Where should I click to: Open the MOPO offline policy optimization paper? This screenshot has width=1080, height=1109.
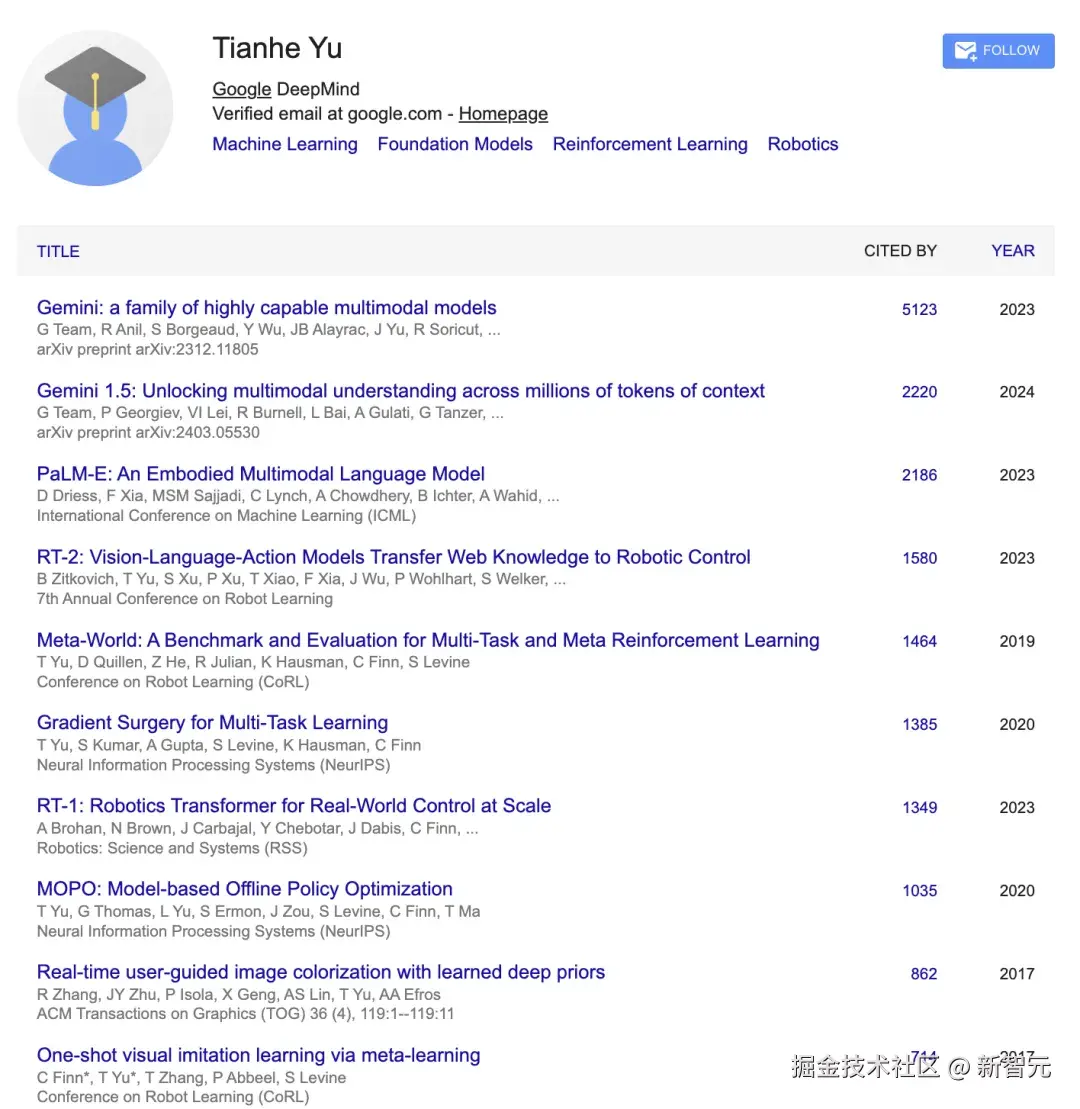click(244, 889)
